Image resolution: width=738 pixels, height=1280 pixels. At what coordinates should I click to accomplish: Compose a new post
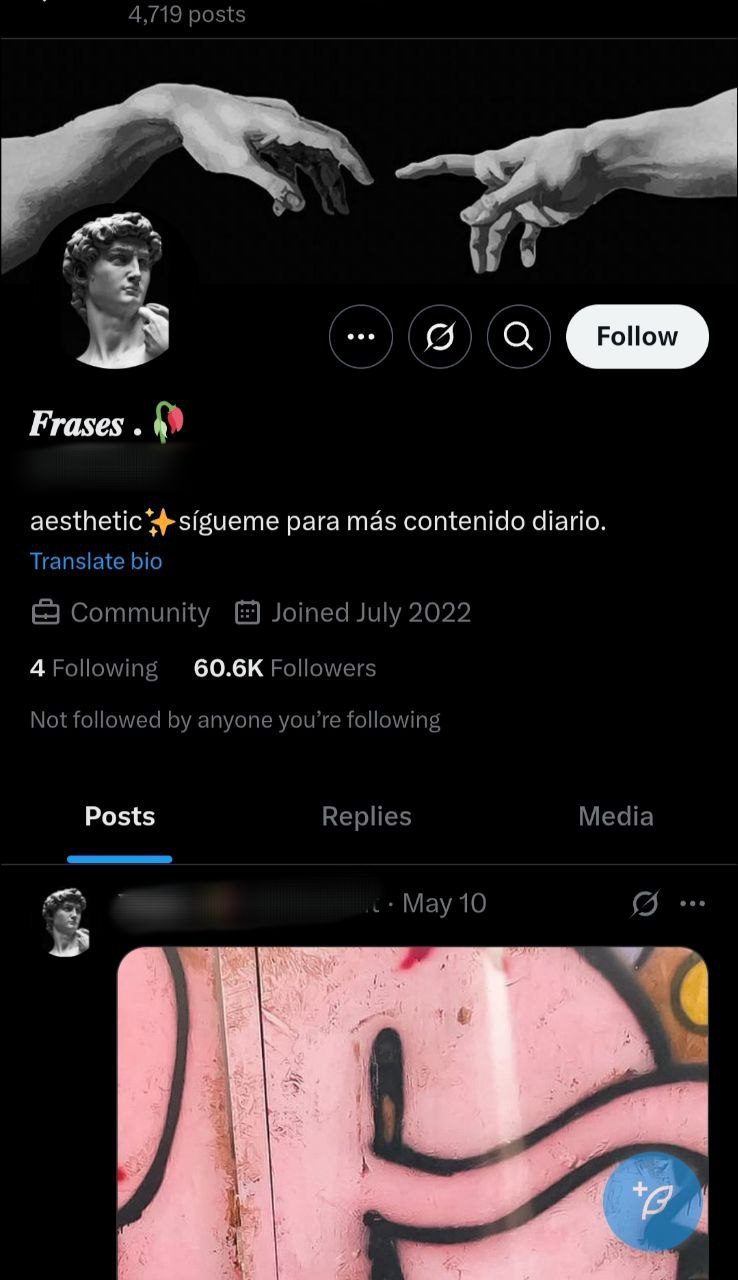[x=653, y=1200]
